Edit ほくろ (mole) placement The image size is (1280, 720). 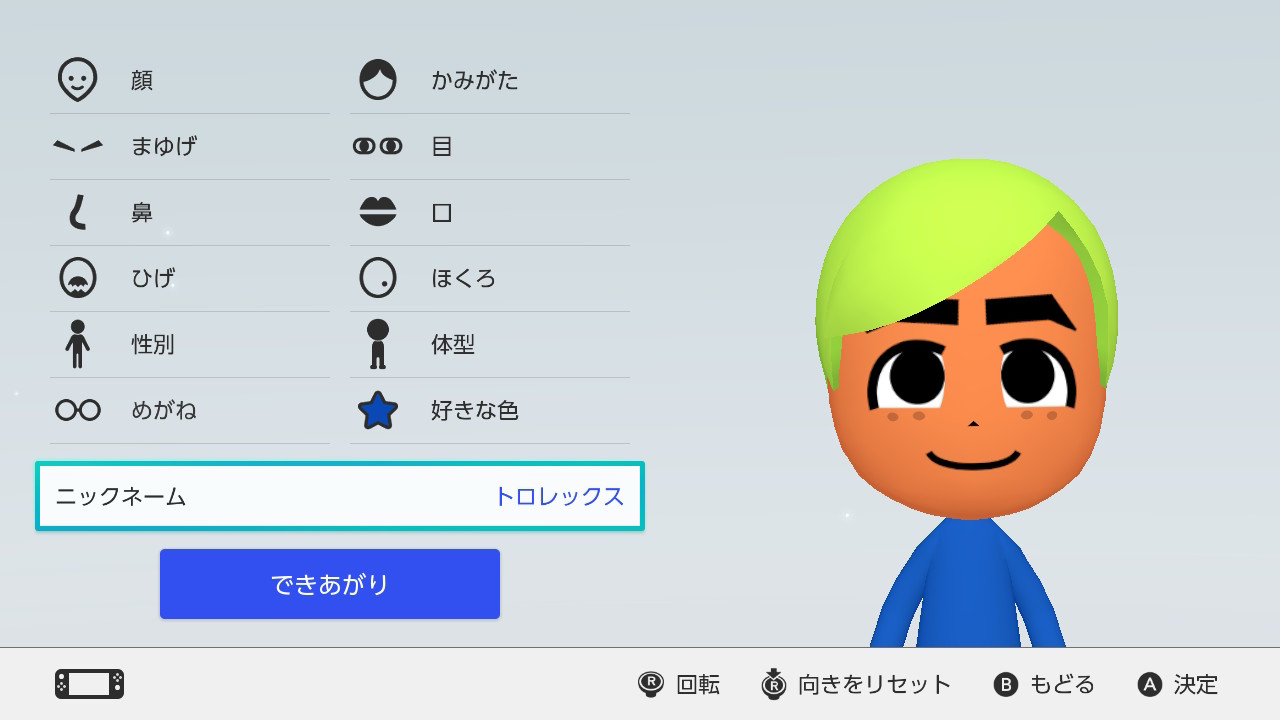pyautogui.click(x=490, y=278)
